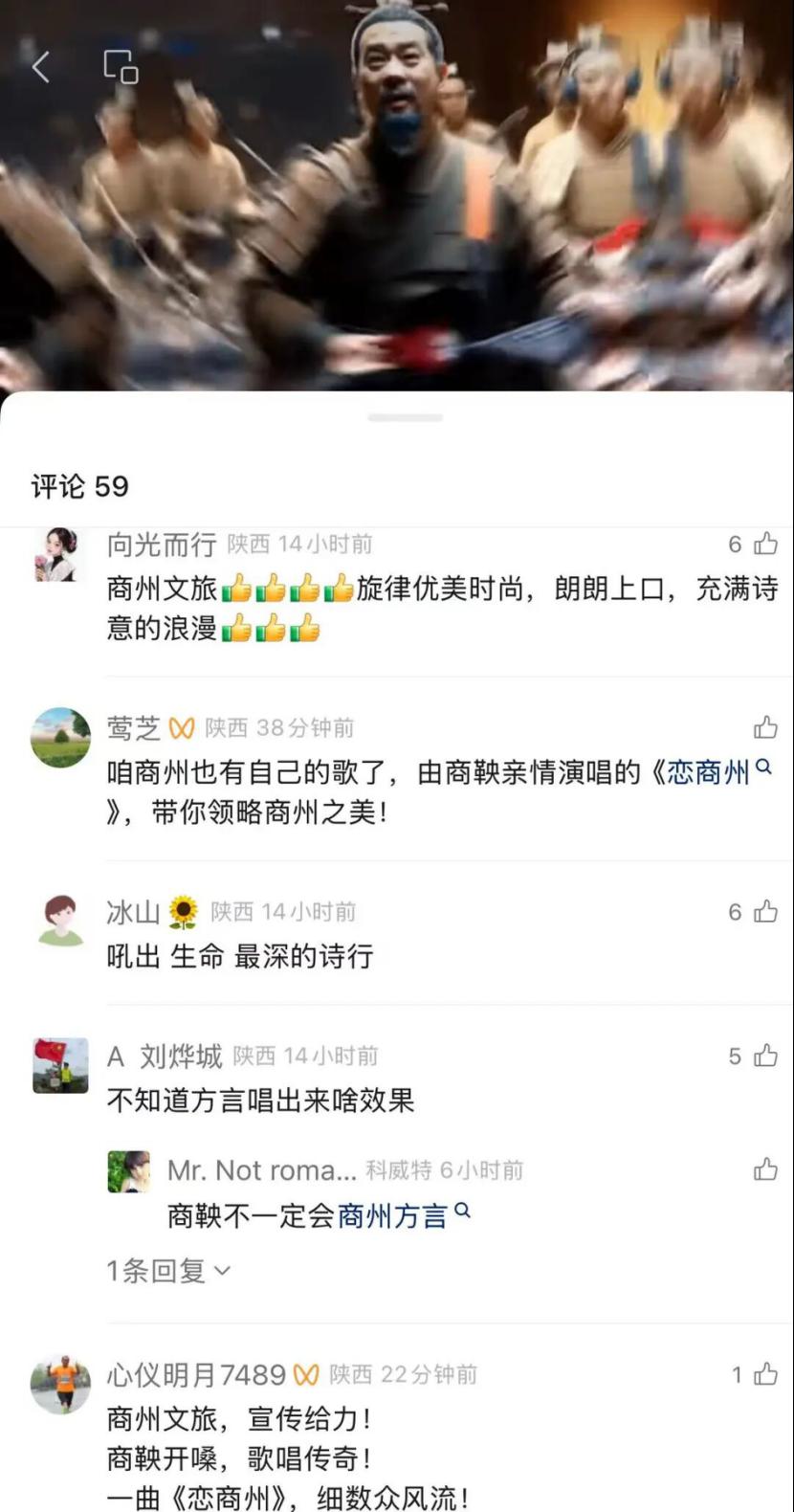Open 莺芝's profile avatar
Image resolution: width=794 pixels, height=1512 pixels.
tap(59, 738)
